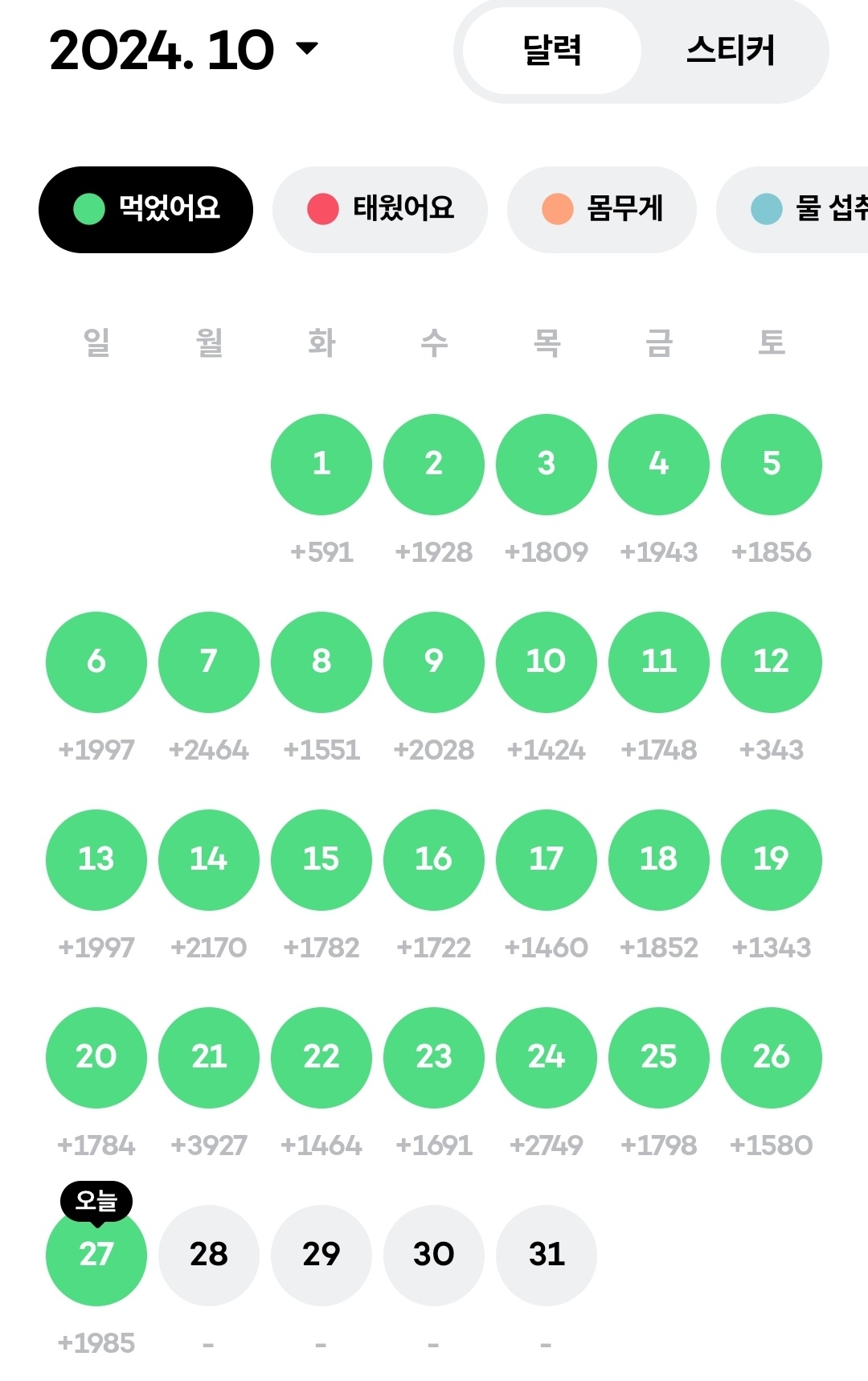Open the 2024. 10 month picker dropdown
Image resolution: width=868 pixels, height=1381 pixels.
(185, 50)
